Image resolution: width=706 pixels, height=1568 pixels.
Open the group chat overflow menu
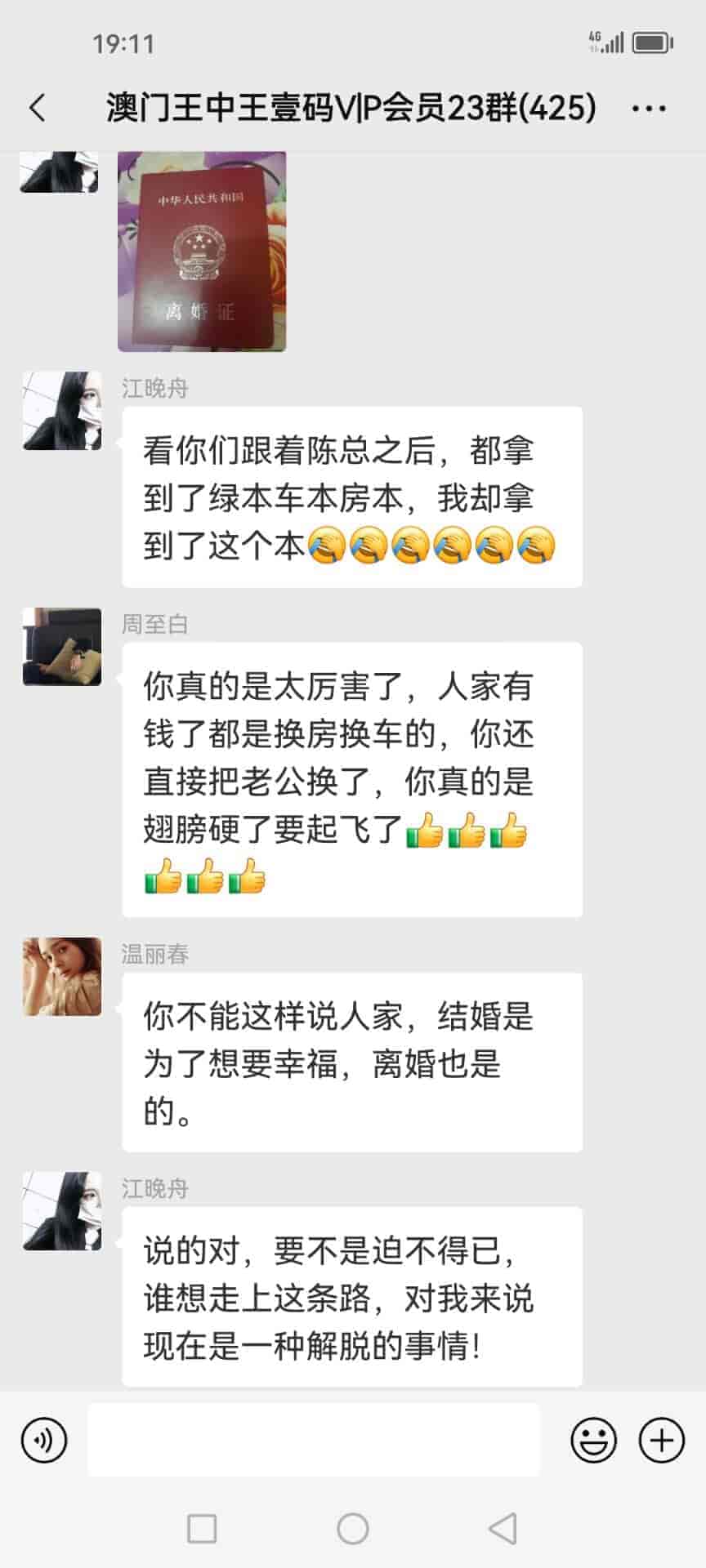649,108
